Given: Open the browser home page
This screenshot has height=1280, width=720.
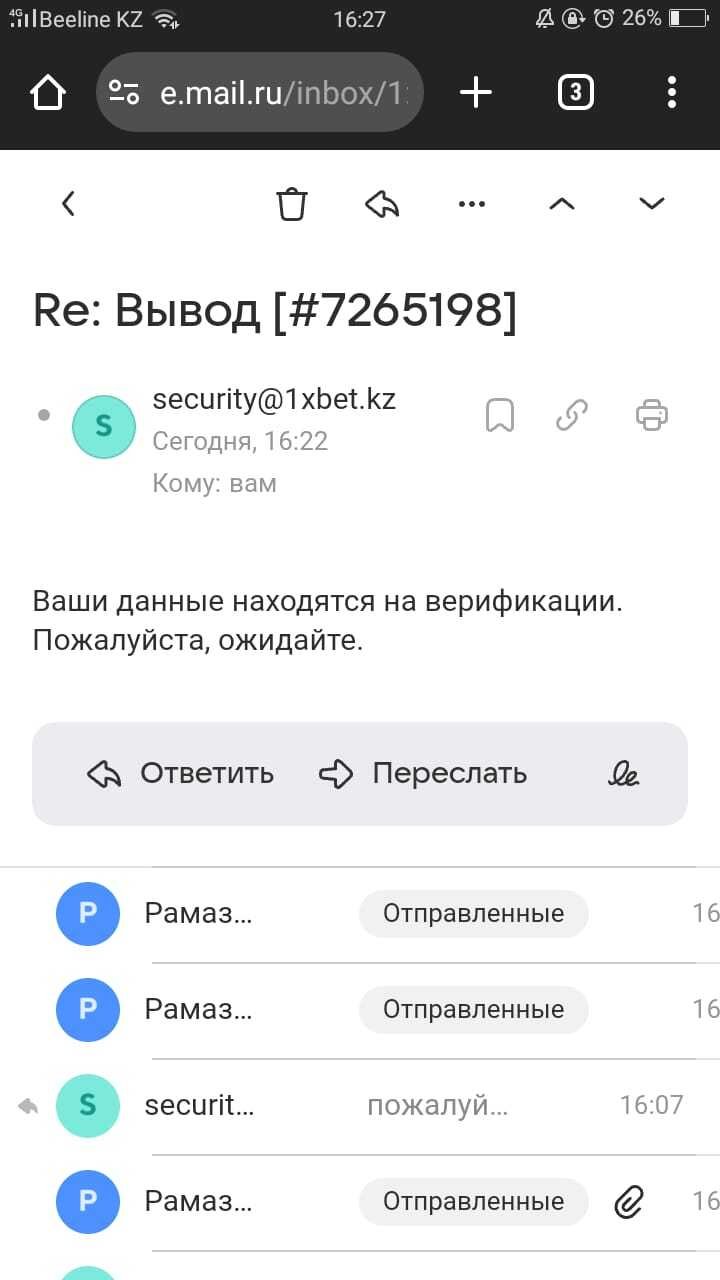Looking at the screenshot, I should point(48,93).
